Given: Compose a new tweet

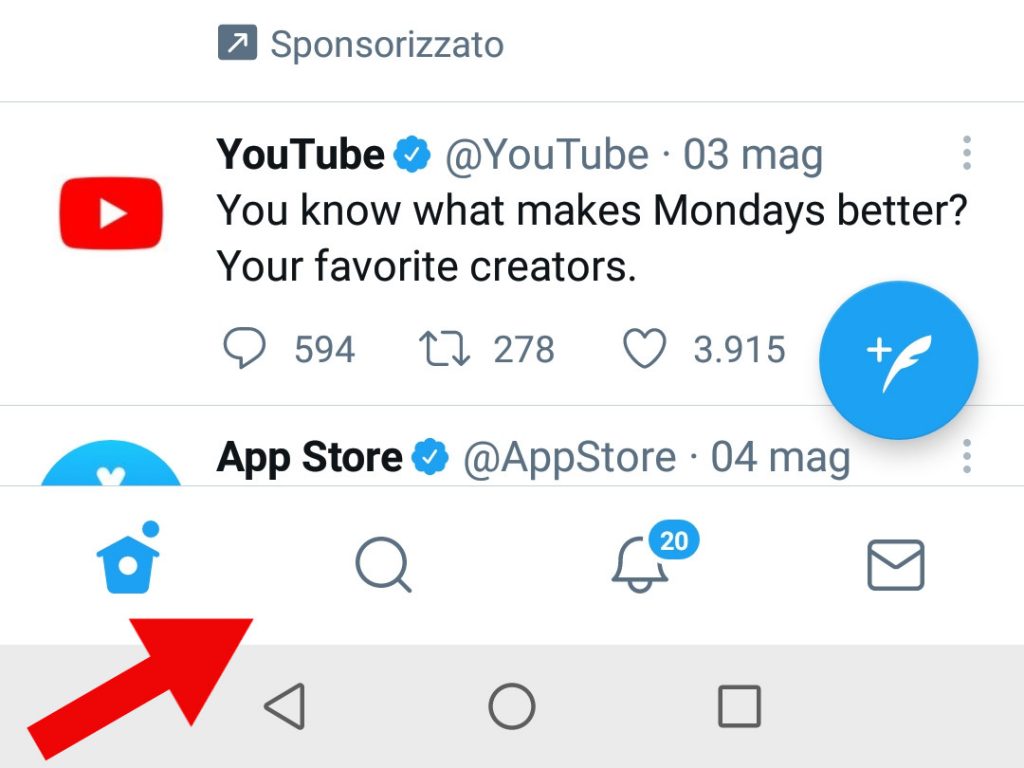Looking at the screenshot, I should [x=897, y=360].
